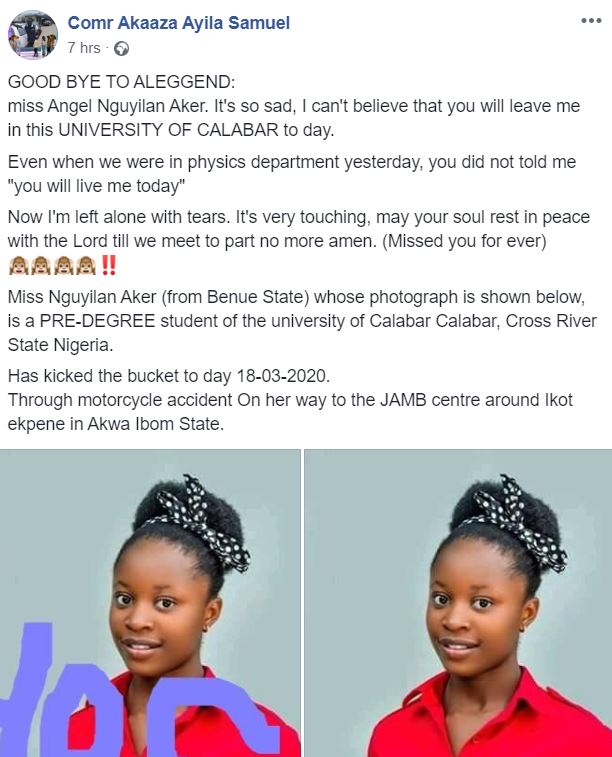612x757 pixels.
Task: Open the left photo with blue scribble
Action: [x=150, y=603]
